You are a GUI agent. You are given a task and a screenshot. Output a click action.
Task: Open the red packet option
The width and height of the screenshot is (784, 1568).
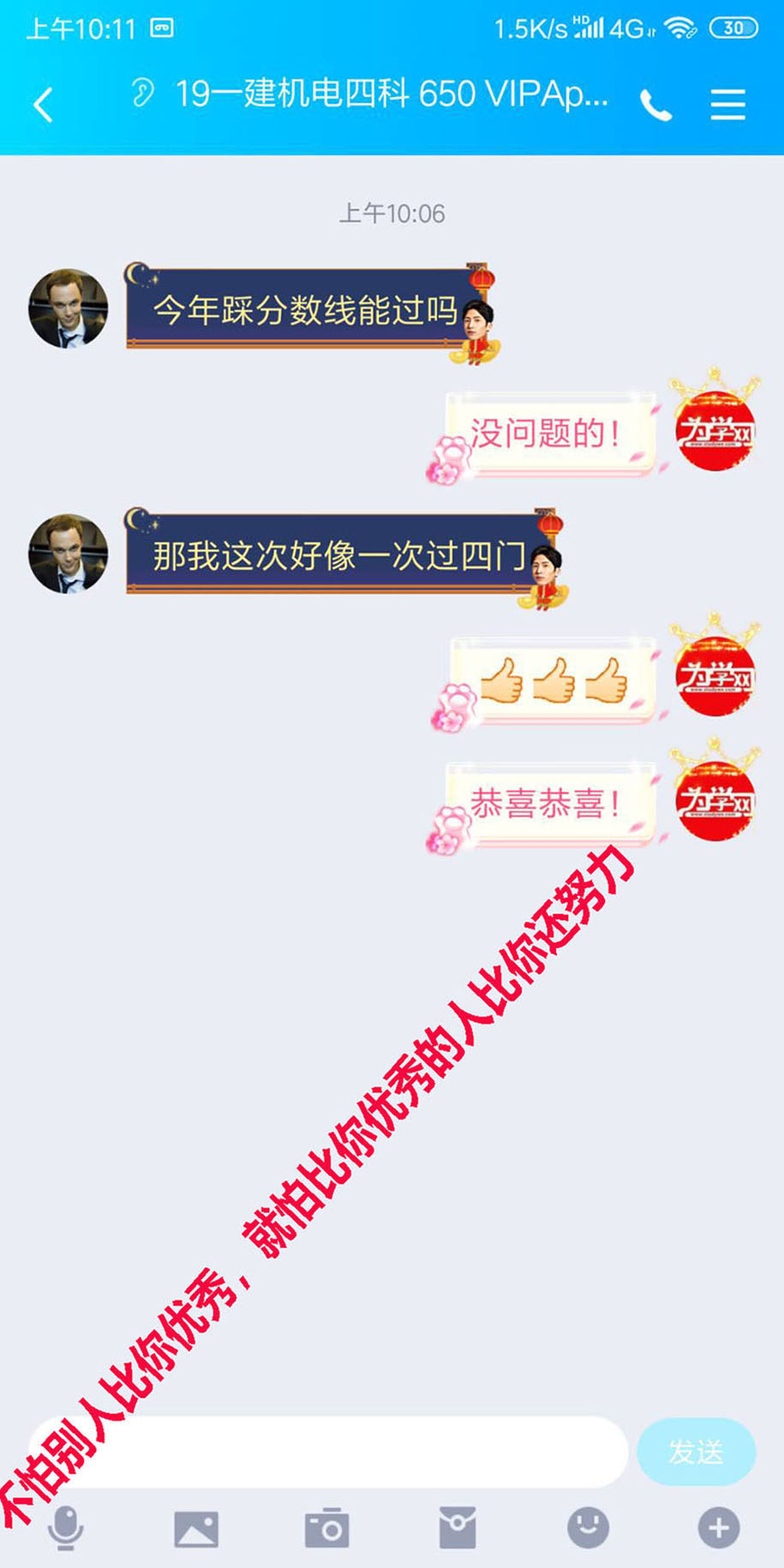(x=458, y=1528)
